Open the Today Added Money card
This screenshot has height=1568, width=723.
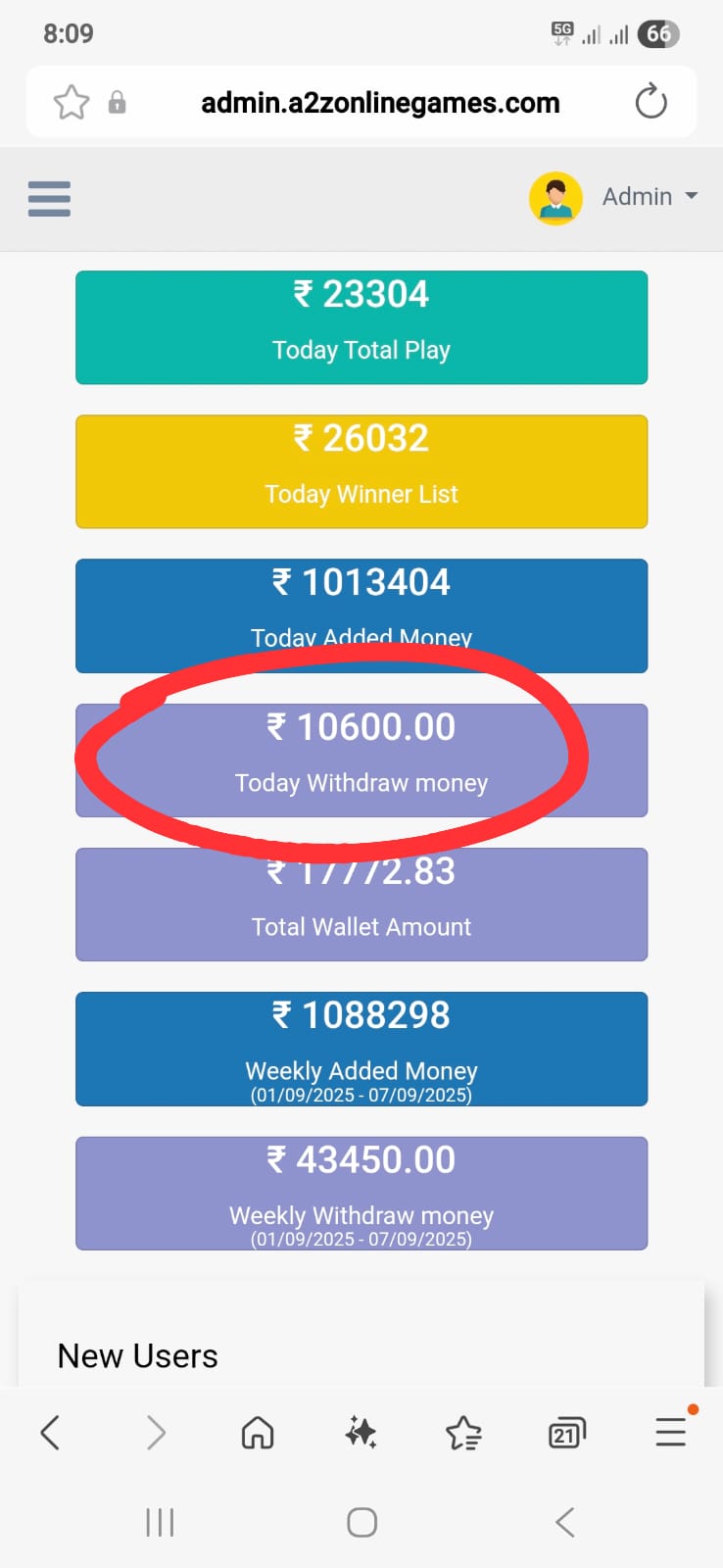pyautogui.click(x=361, y=615)
